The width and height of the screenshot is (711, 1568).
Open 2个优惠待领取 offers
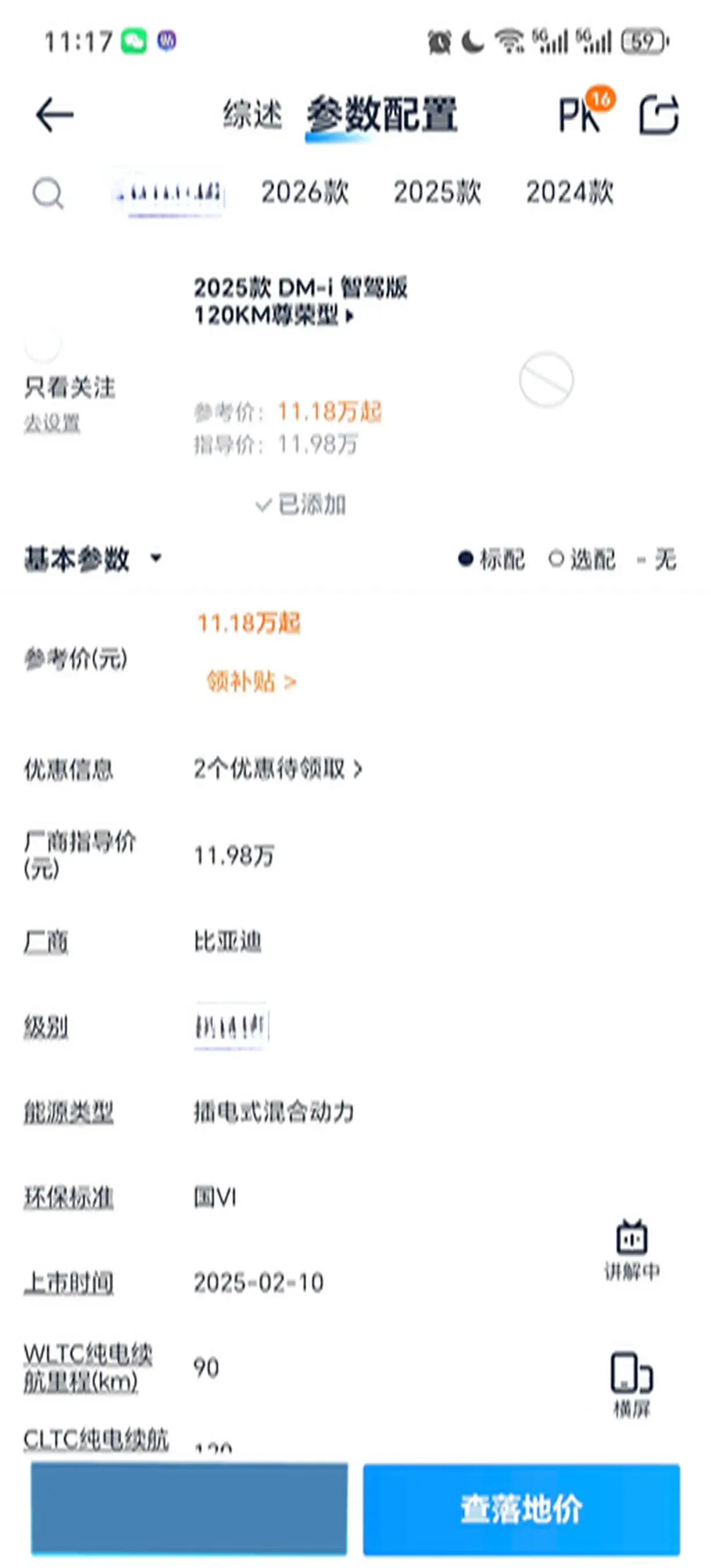278,769
